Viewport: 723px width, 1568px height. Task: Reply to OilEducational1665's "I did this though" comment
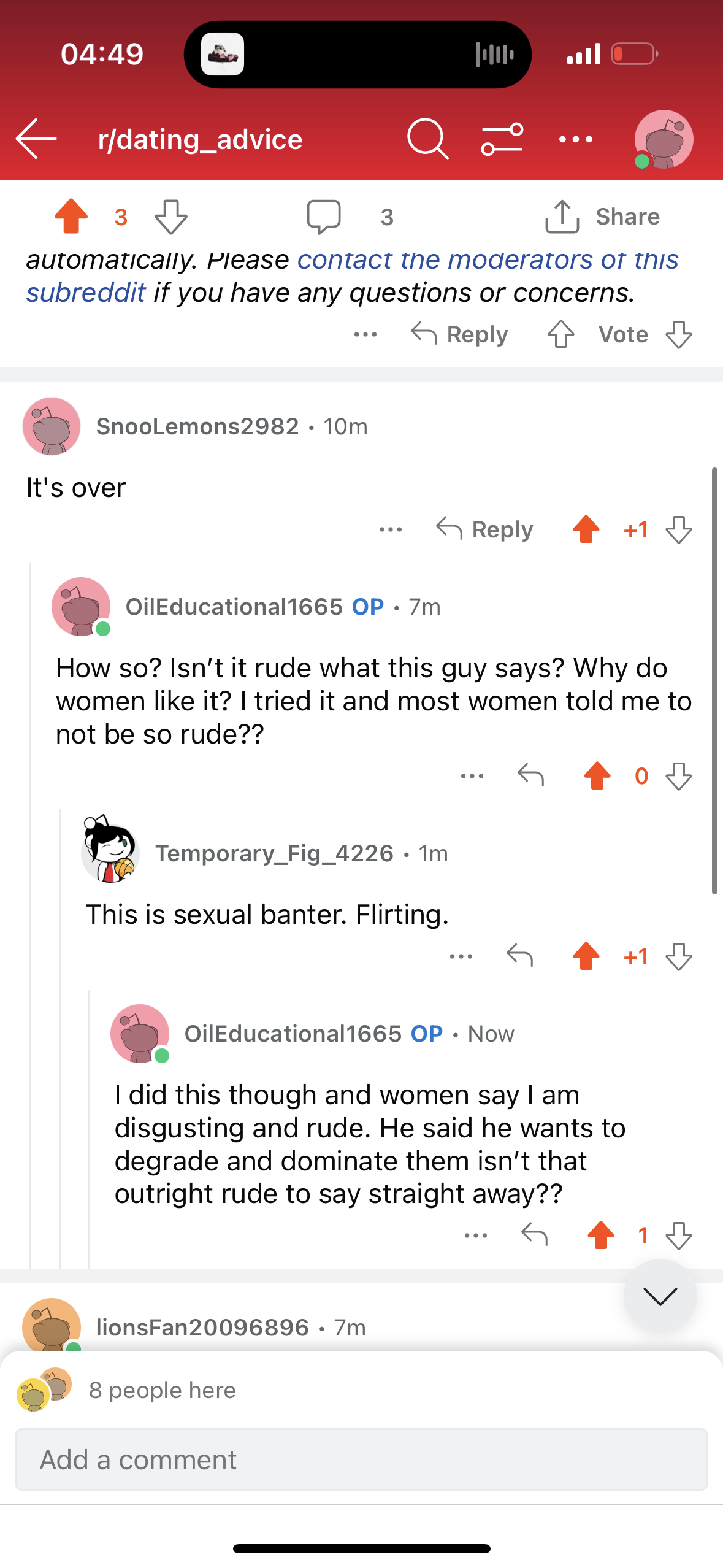pyautogui.click(x=534, y=1234)
